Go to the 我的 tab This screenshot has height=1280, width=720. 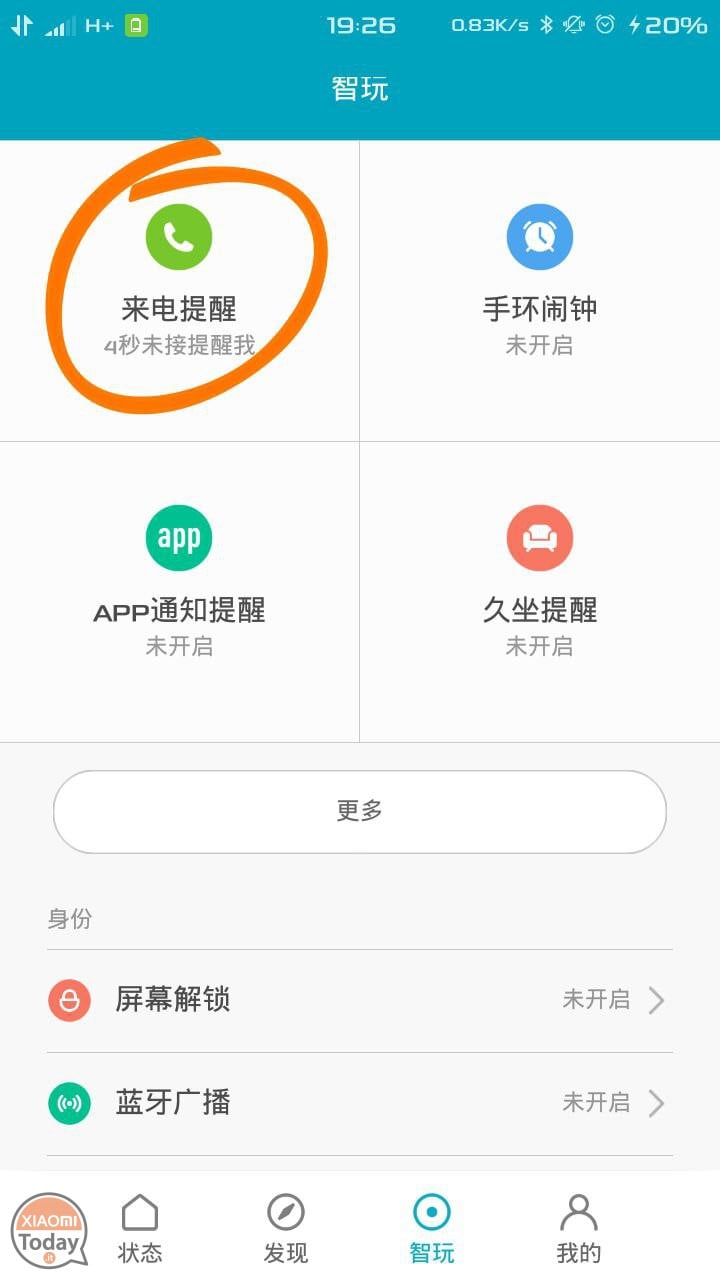coord(578,1229)
